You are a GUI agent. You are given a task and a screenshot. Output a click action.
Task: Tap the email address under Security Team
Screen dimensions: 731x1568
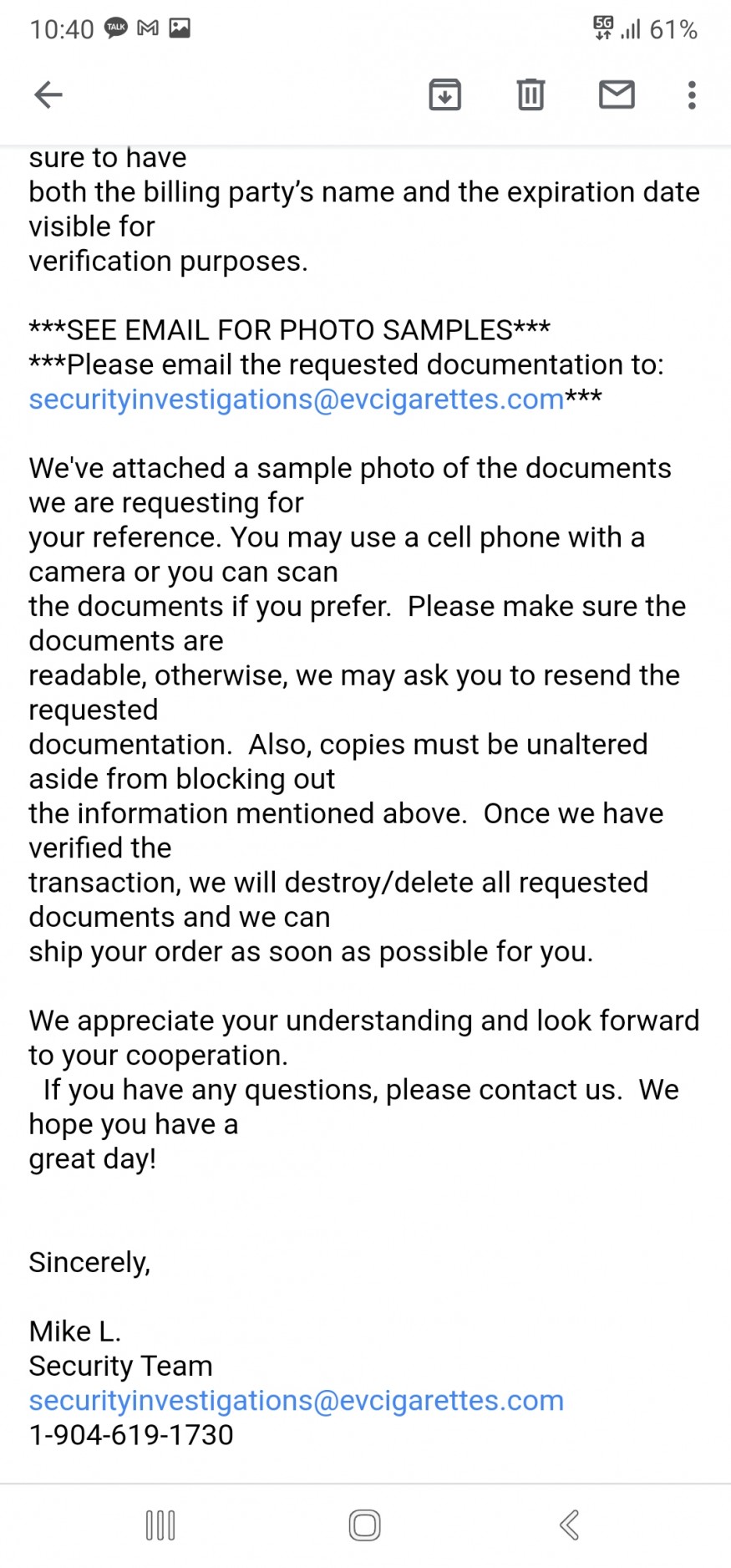point(297,1400)
